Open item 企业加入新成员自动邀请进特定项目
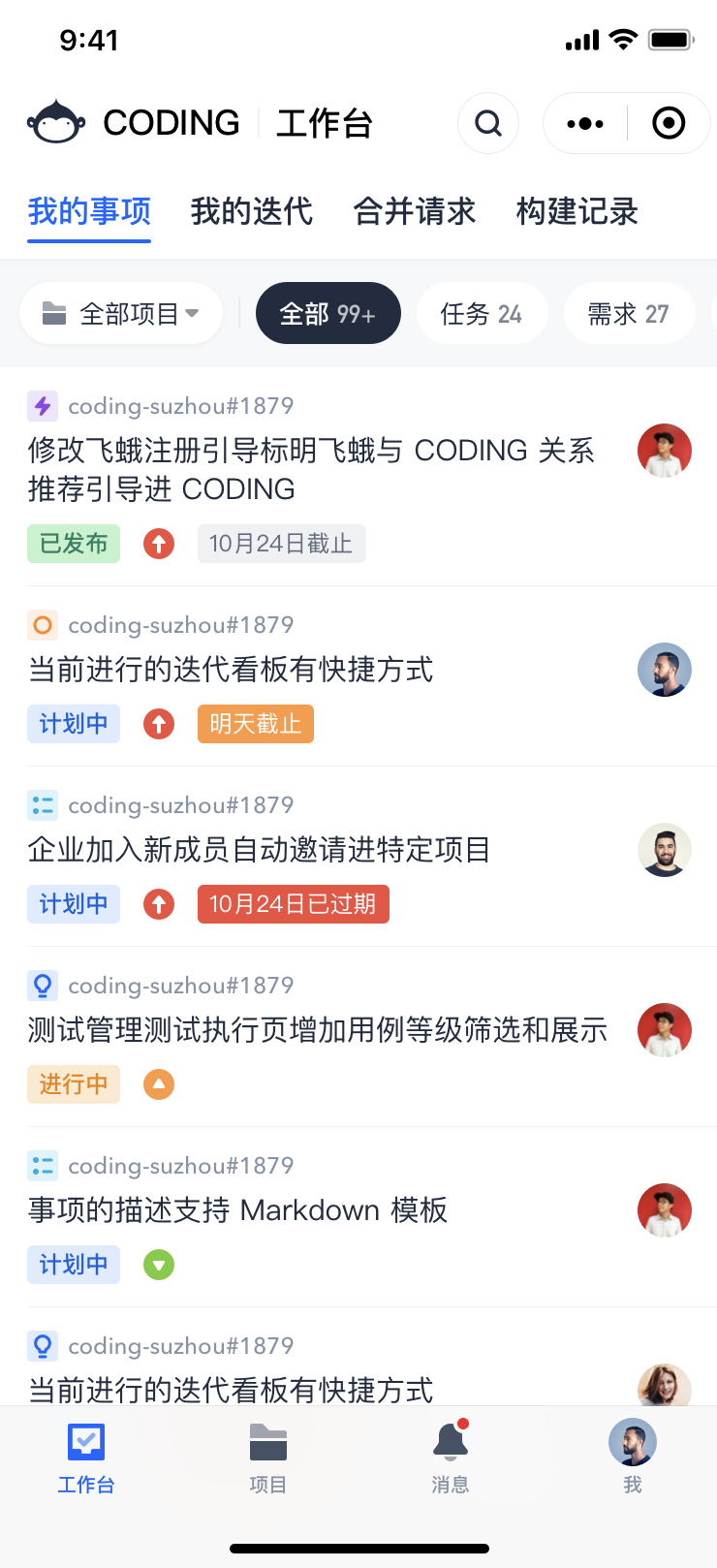 coord(260,850)
